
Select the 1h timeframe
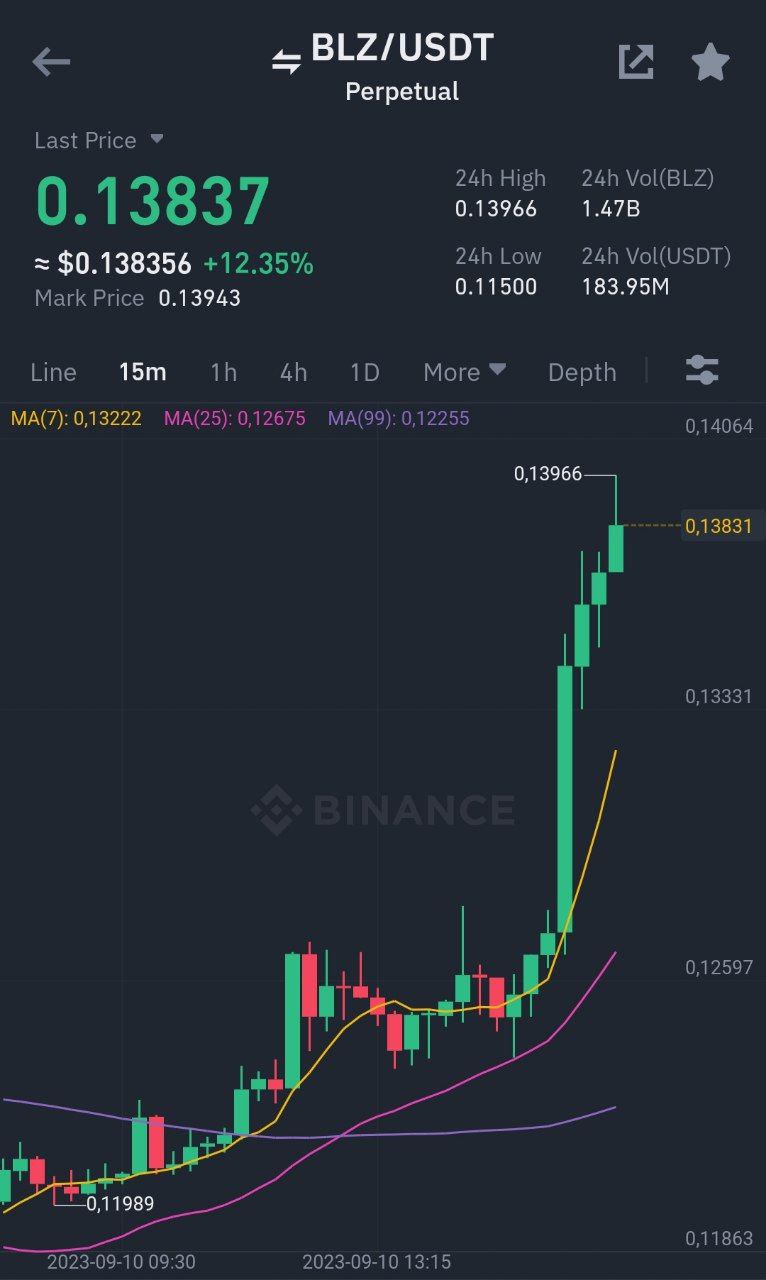tap(223, 372)
